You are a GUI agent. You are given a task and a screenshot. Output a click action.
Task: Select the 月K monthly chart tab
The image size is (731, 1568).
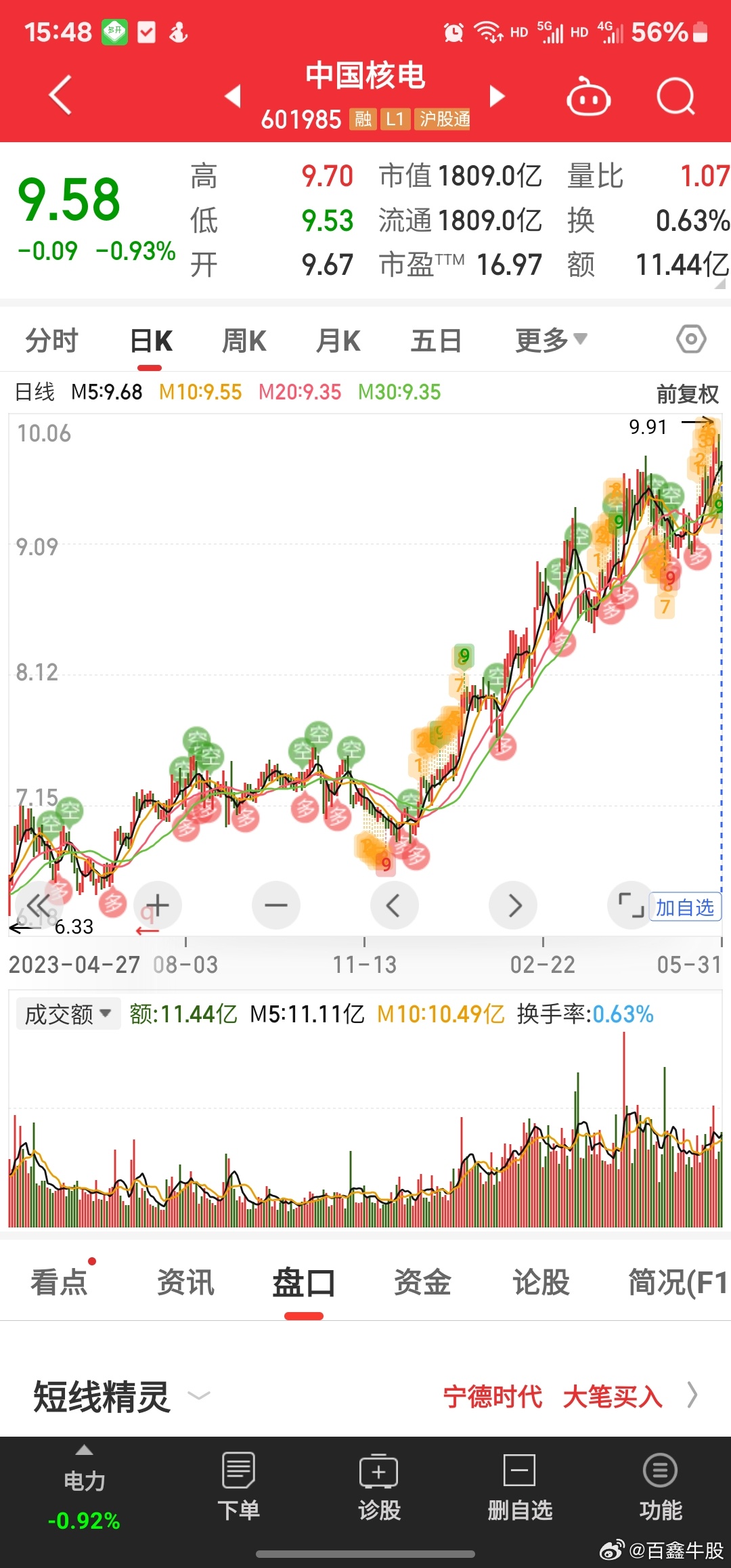338,341
